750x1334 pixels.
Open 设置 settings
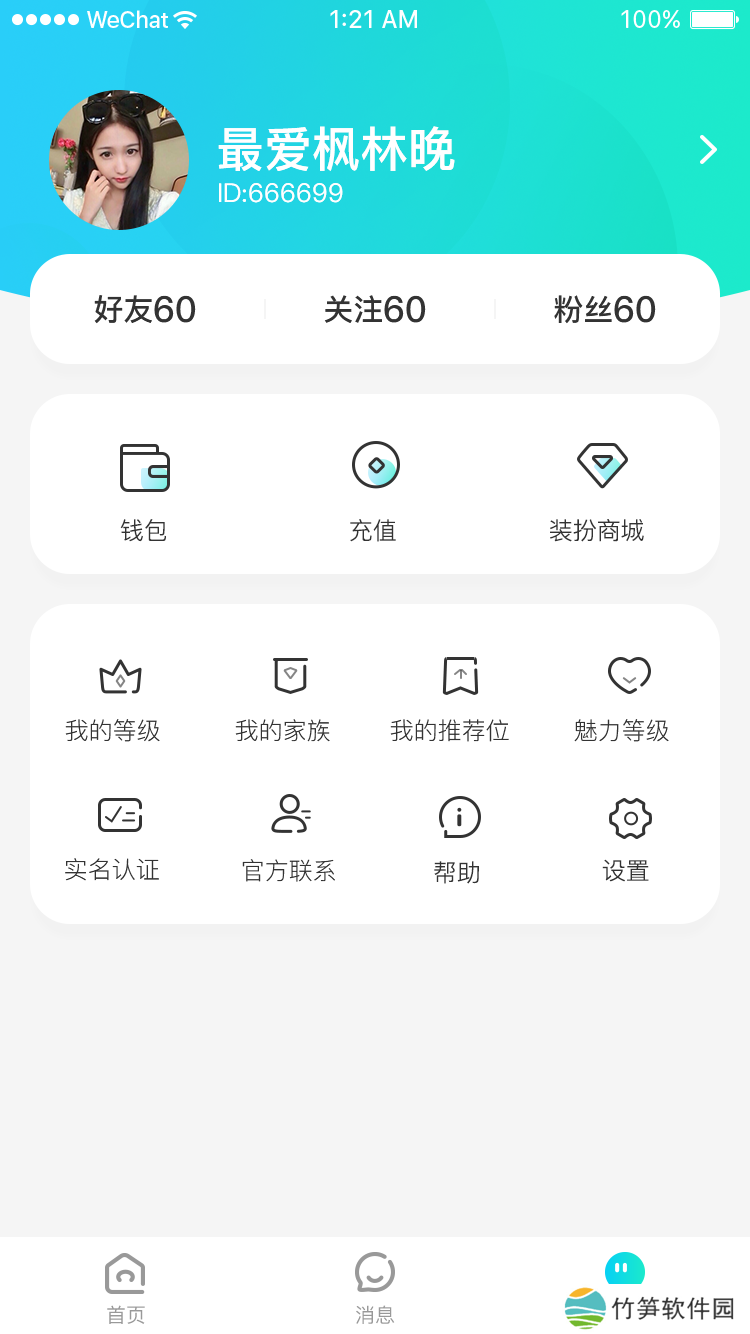[x=628, y=840]
